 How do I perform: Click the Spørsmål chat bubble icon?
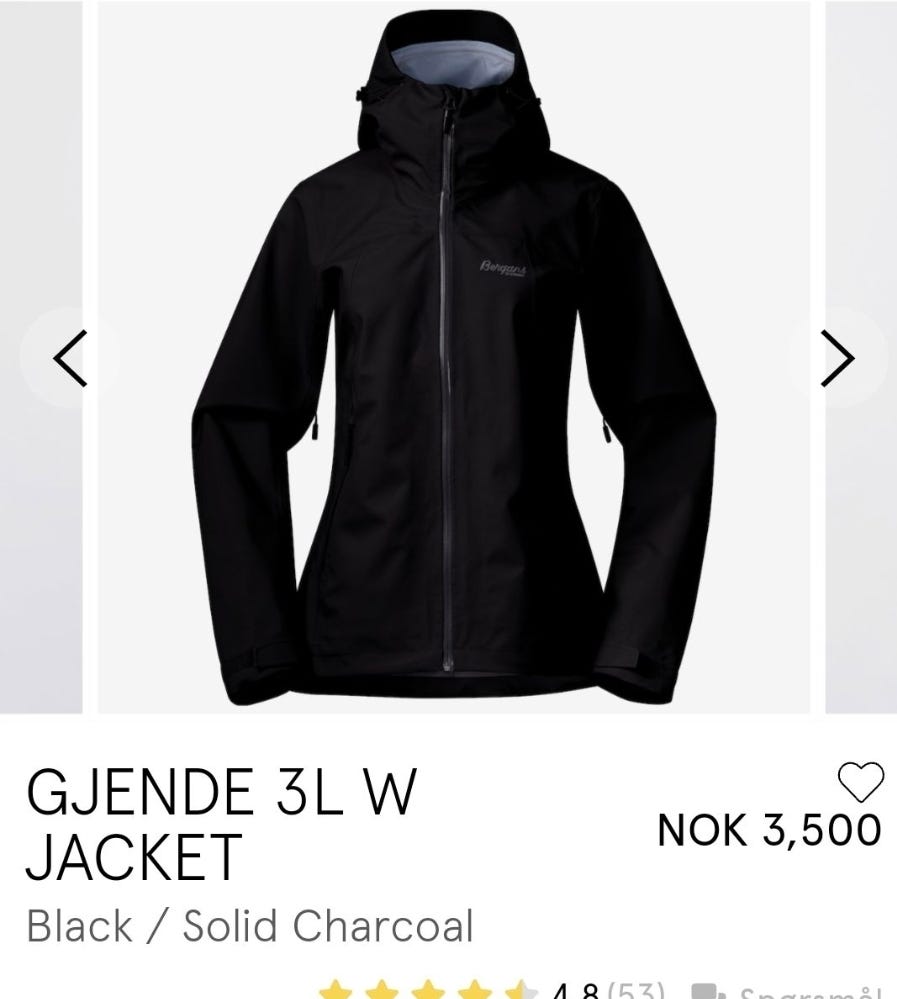point(707,990)
